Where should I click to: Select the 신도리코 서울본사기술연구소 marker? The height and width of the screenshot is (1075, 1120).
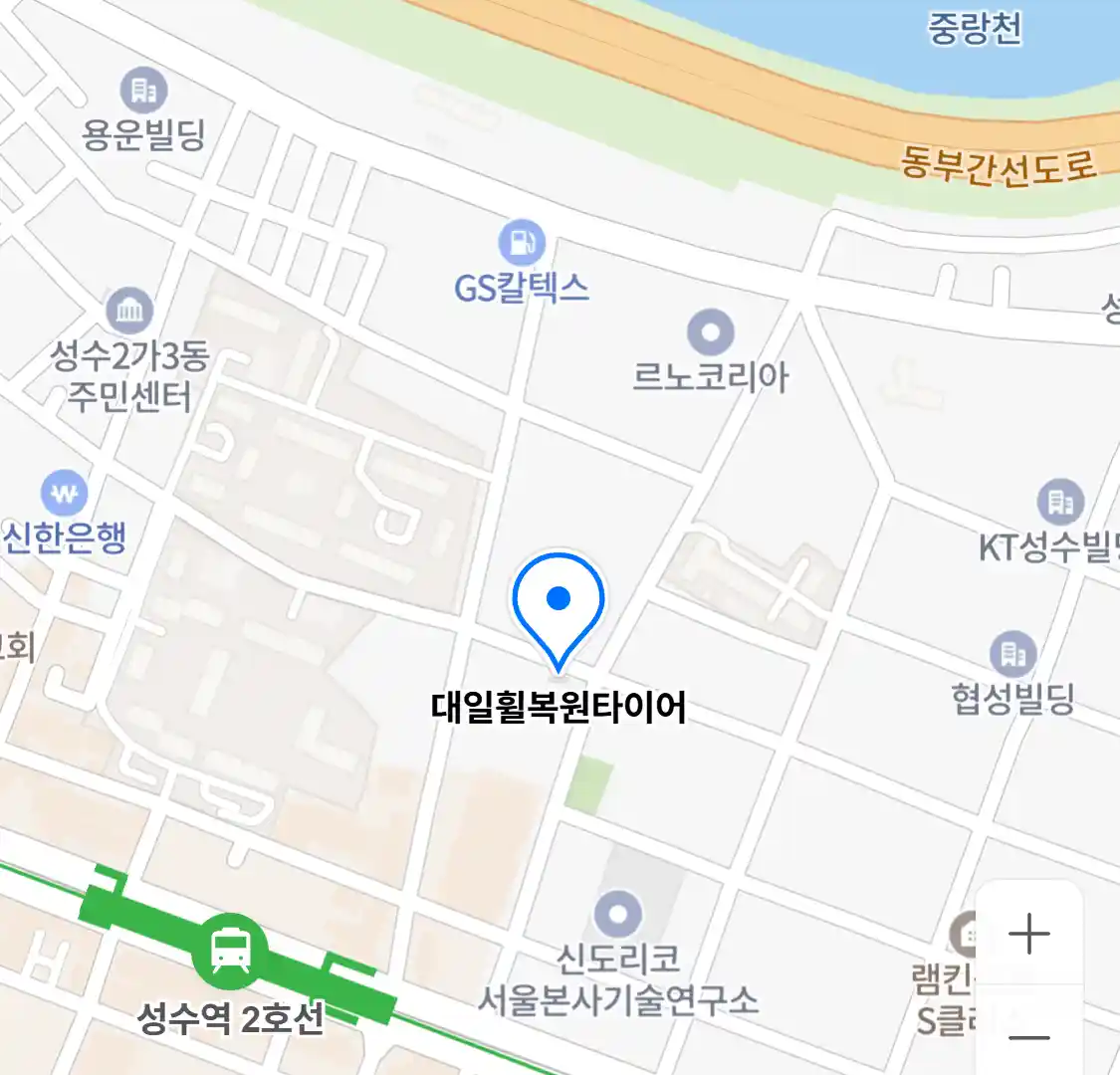[618, 913]
